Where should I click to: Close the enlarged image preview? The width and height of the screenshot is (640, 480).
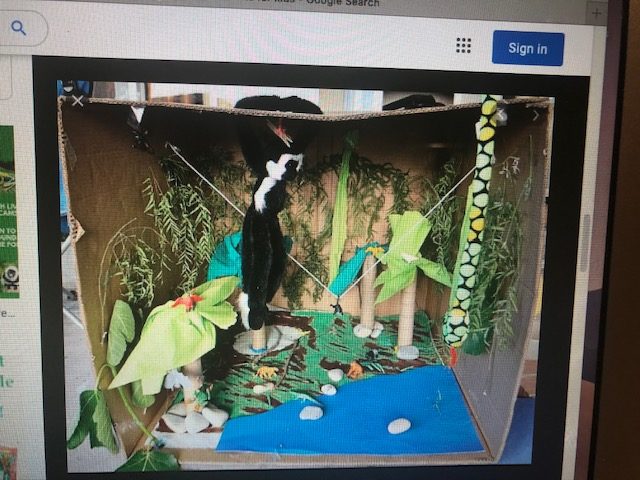pos(78,100)
